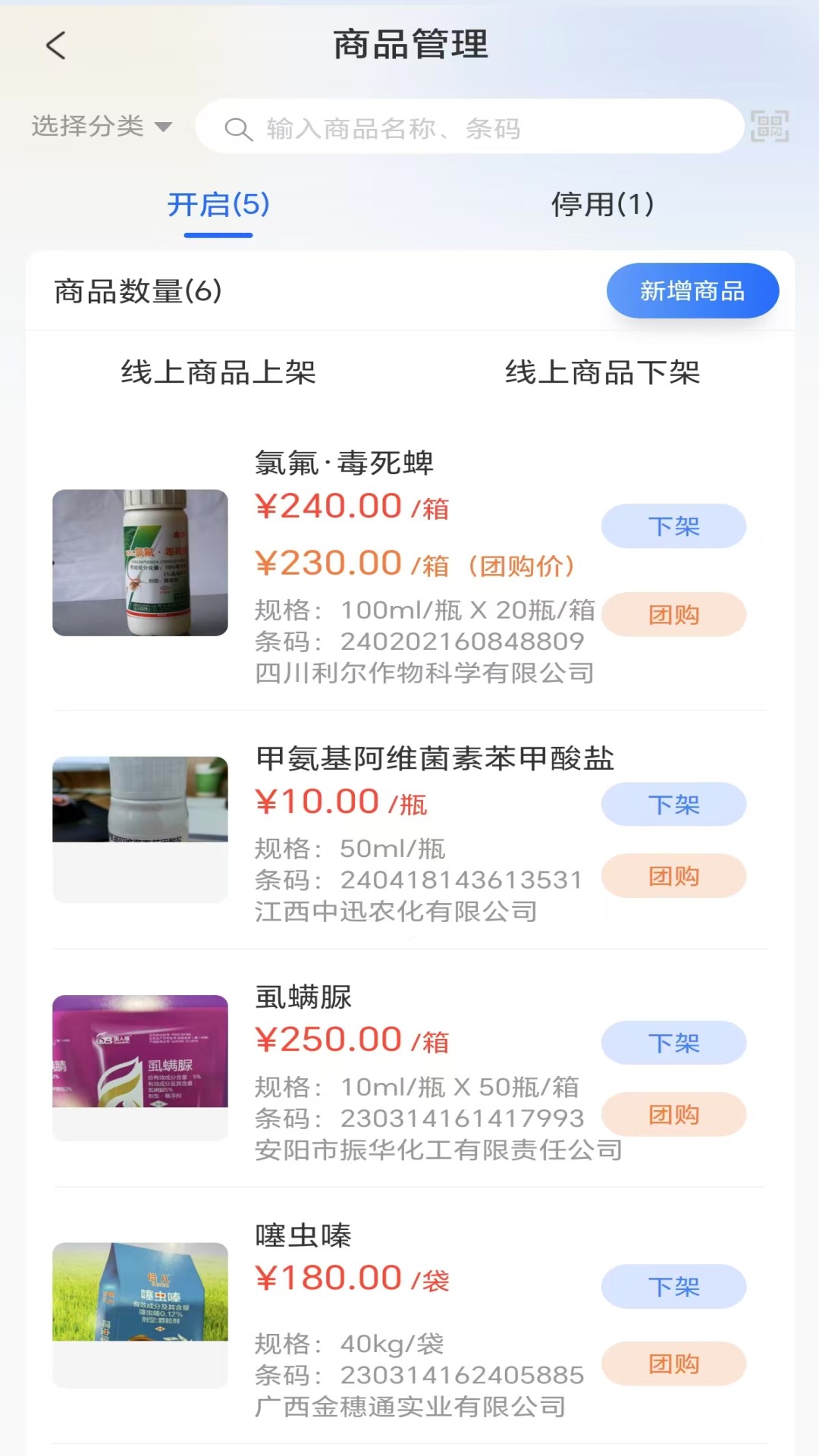The image size is (819, 1456).
Task: Open 团购 for 甲氨基阿维菌素苯甲酸盐
Action: pyautogui.click(x=673, y=876)
